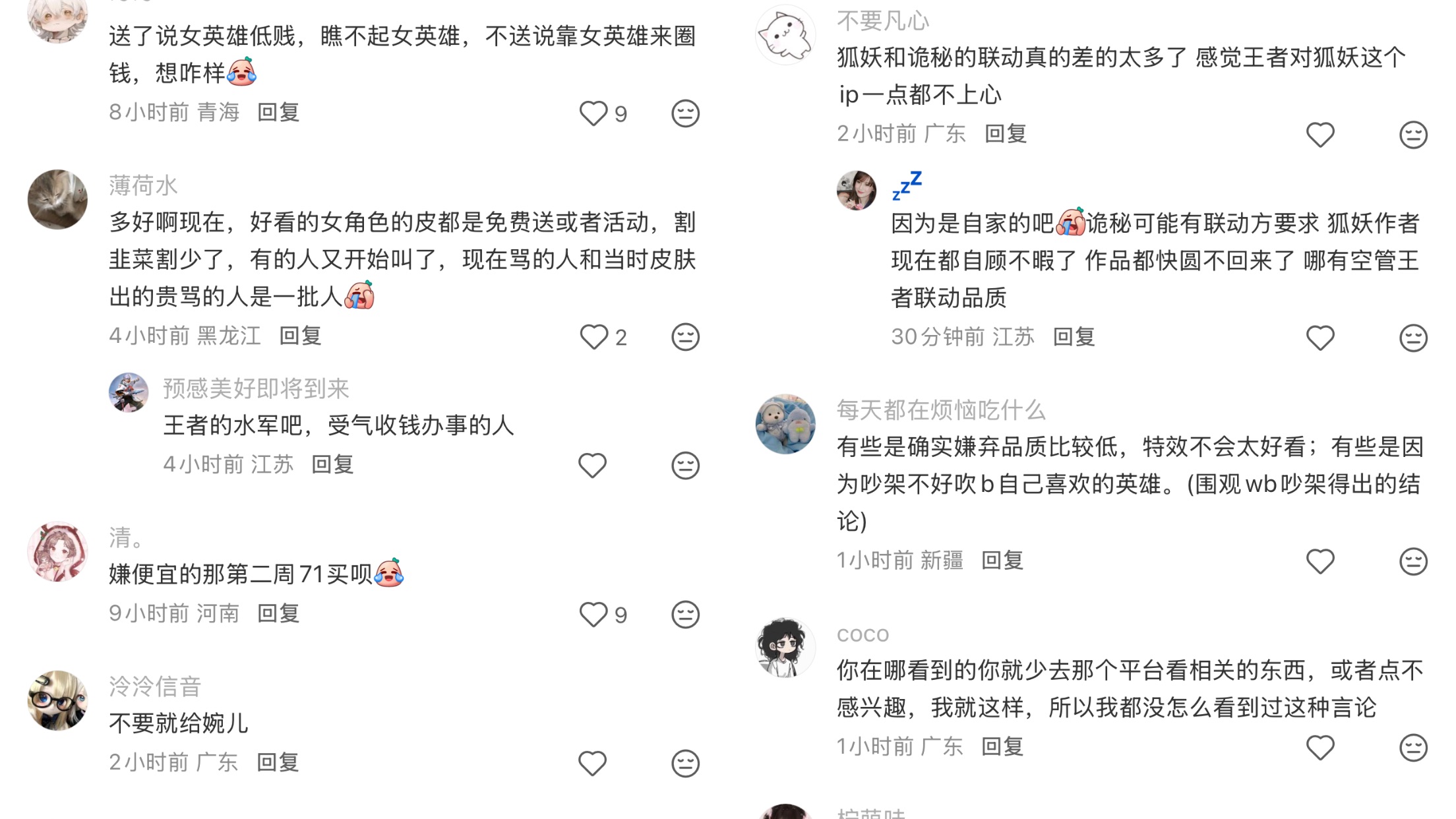
Task: Like 每天都在烦恼吃什么's comment
Action: (x=1320, y=562)
